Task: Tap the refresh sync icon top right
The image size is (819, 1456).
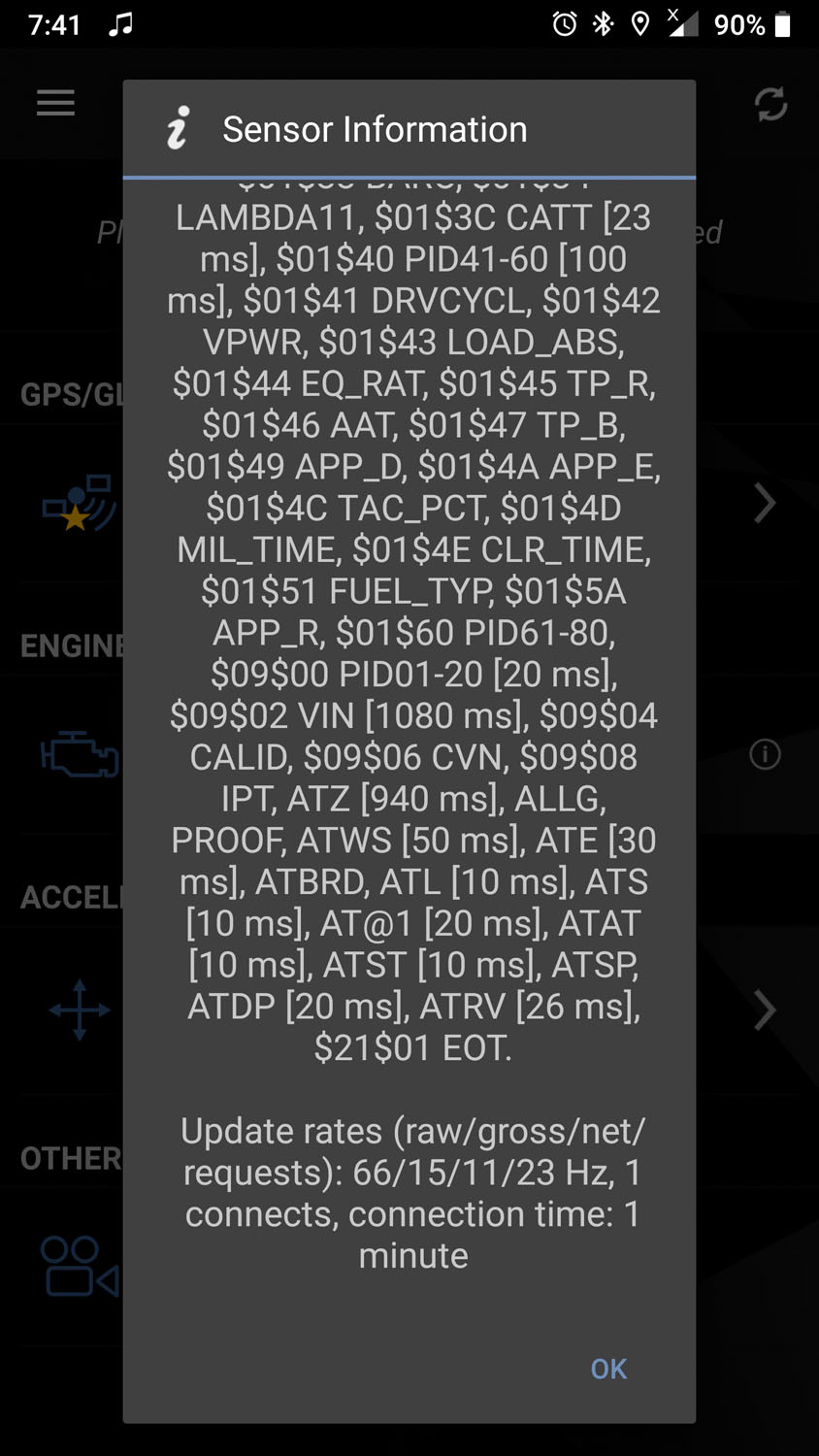Action: pyautogui.click(x=770, y=103)
